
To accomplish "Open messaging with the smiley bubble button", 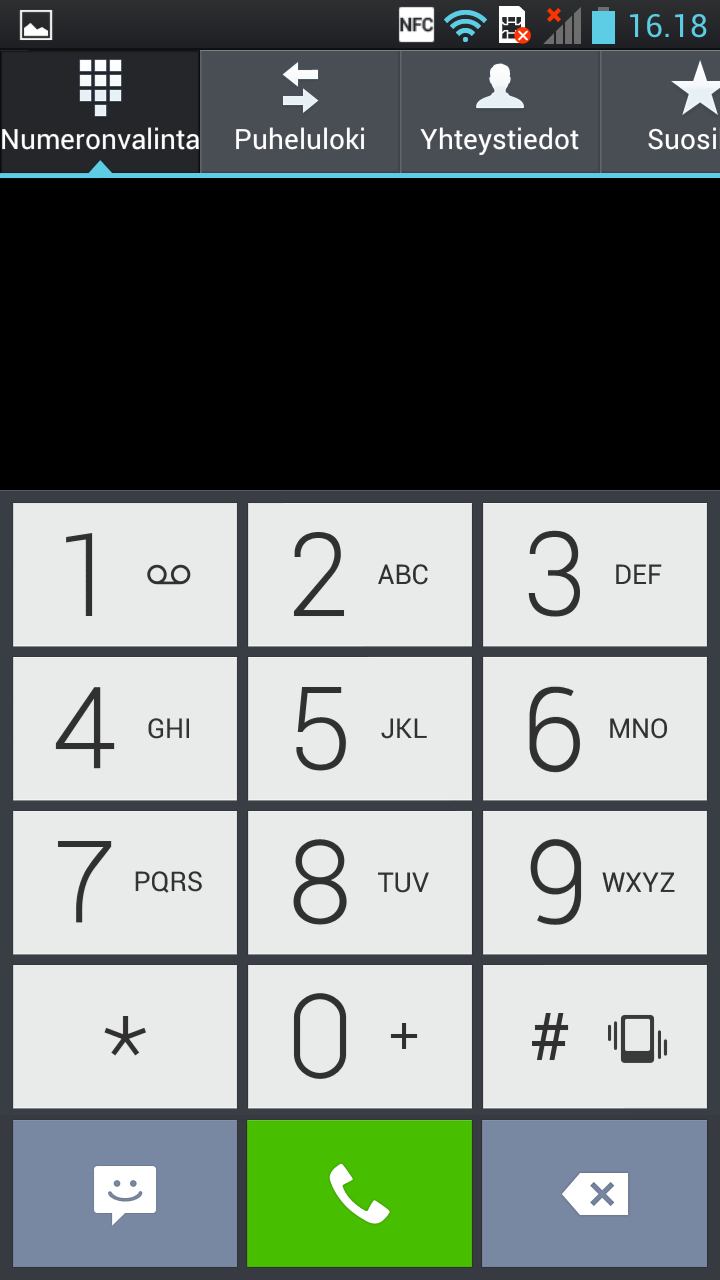I will click(125, 1194).
